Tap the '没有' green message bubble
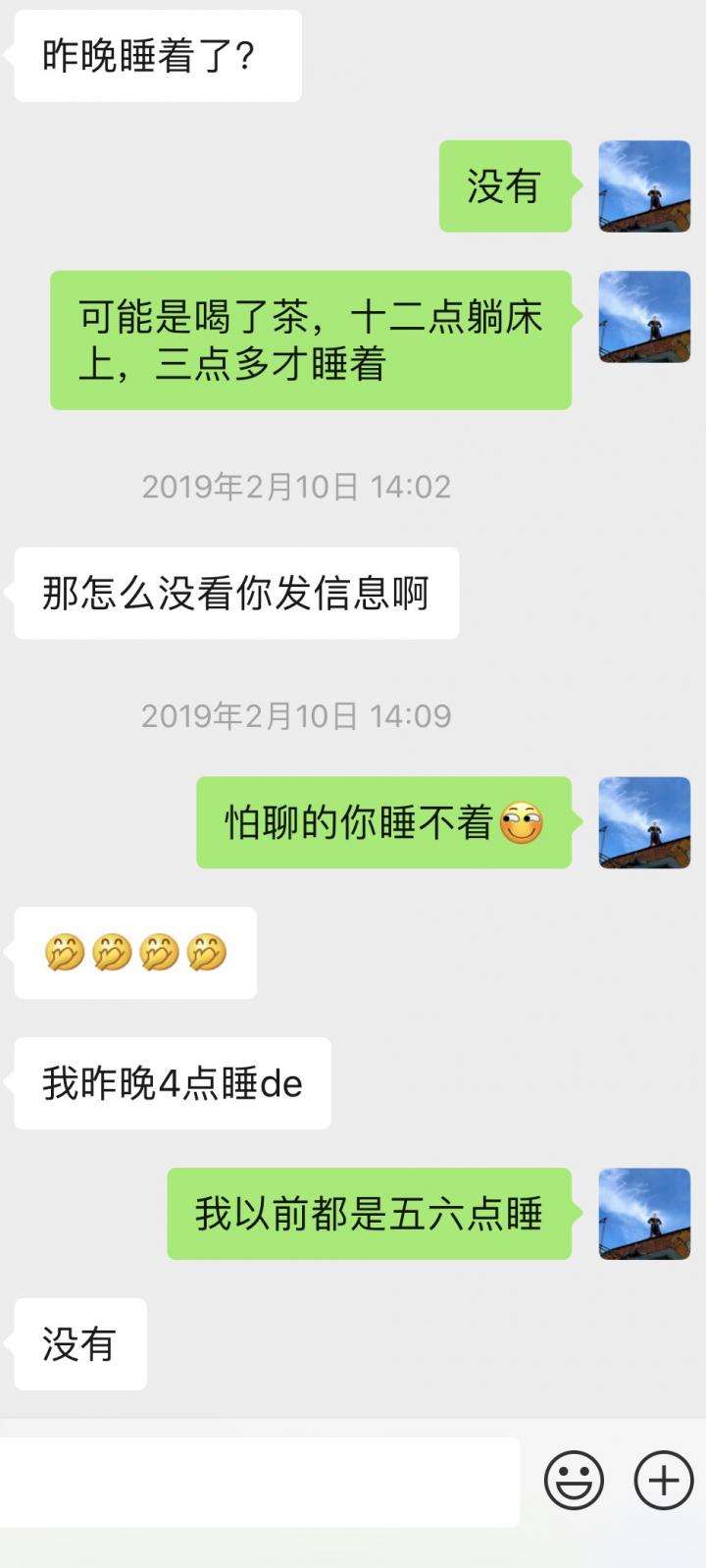The width and height of the screenshot is (706, 1568). point(504,186)
